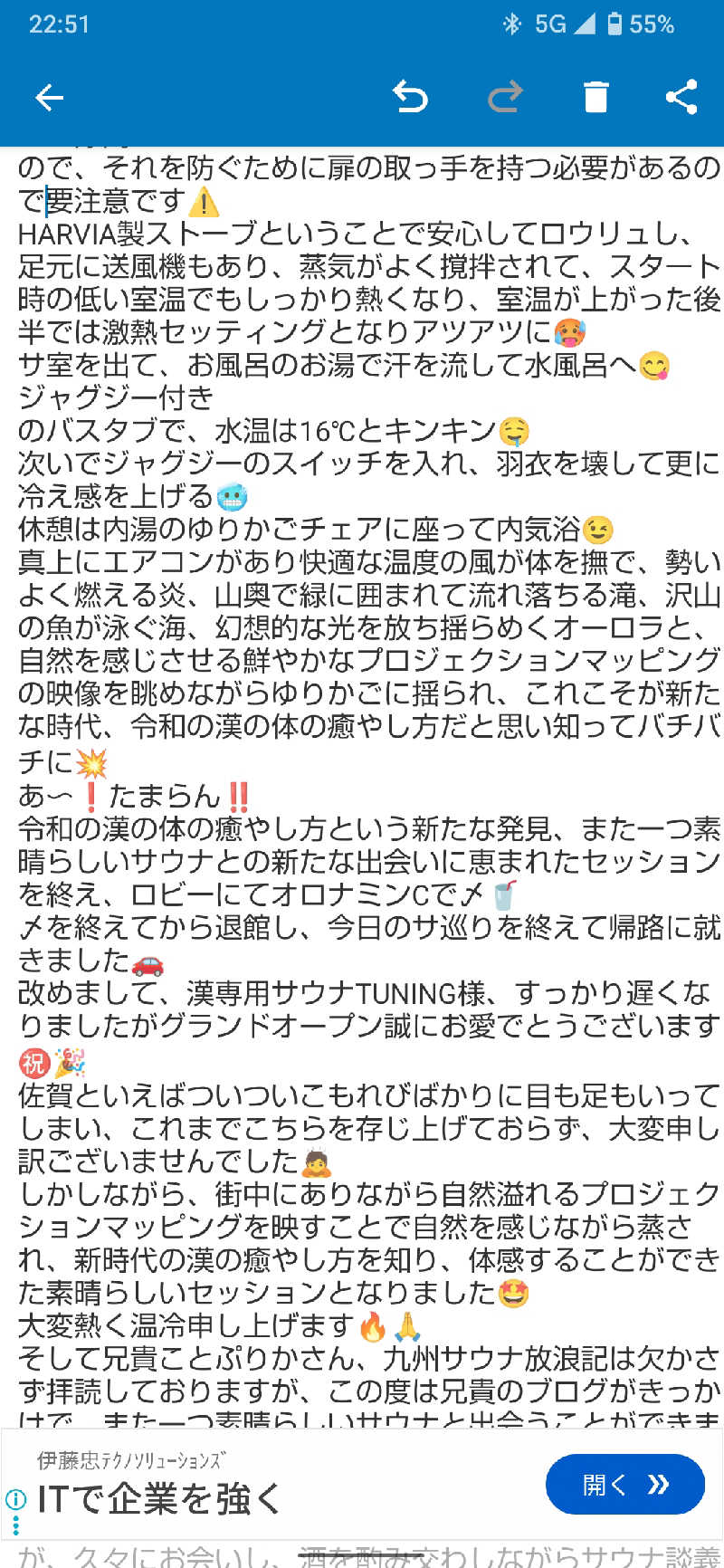This screenshot has height=1568, width=724.
Task: Tap the Bluetooth icon in the status bar
Action: tap(511, 24)
